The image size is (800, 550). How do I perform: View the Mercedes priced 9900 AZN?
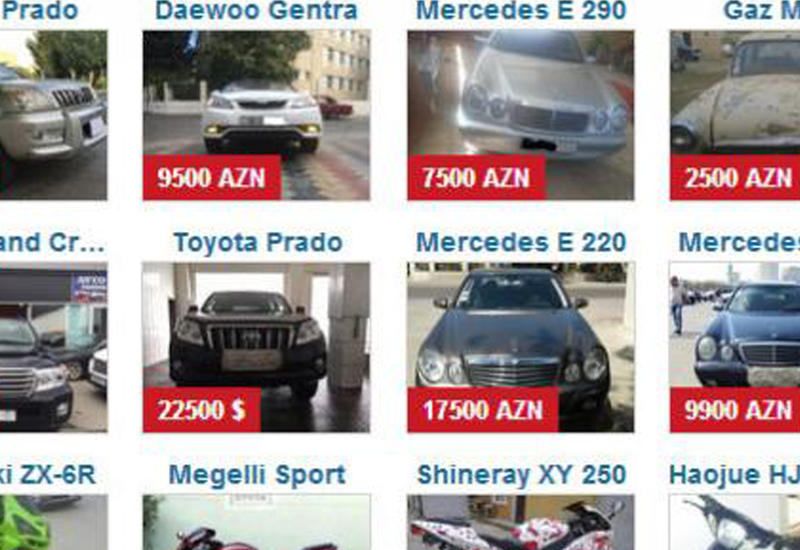click(x=738, y=243)
